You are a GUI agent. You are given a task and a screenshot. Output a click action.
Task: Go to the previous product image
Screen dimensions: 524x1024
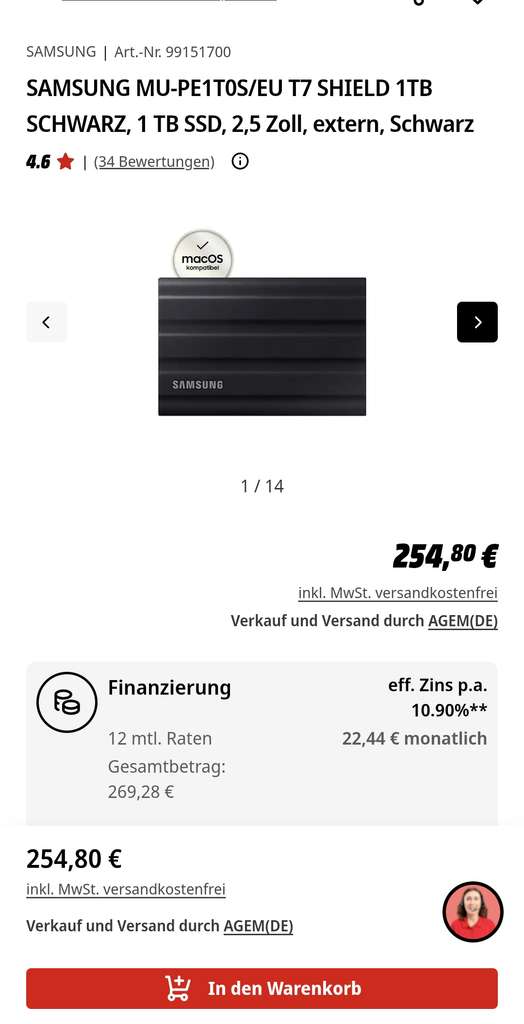(x=46, y=322)
